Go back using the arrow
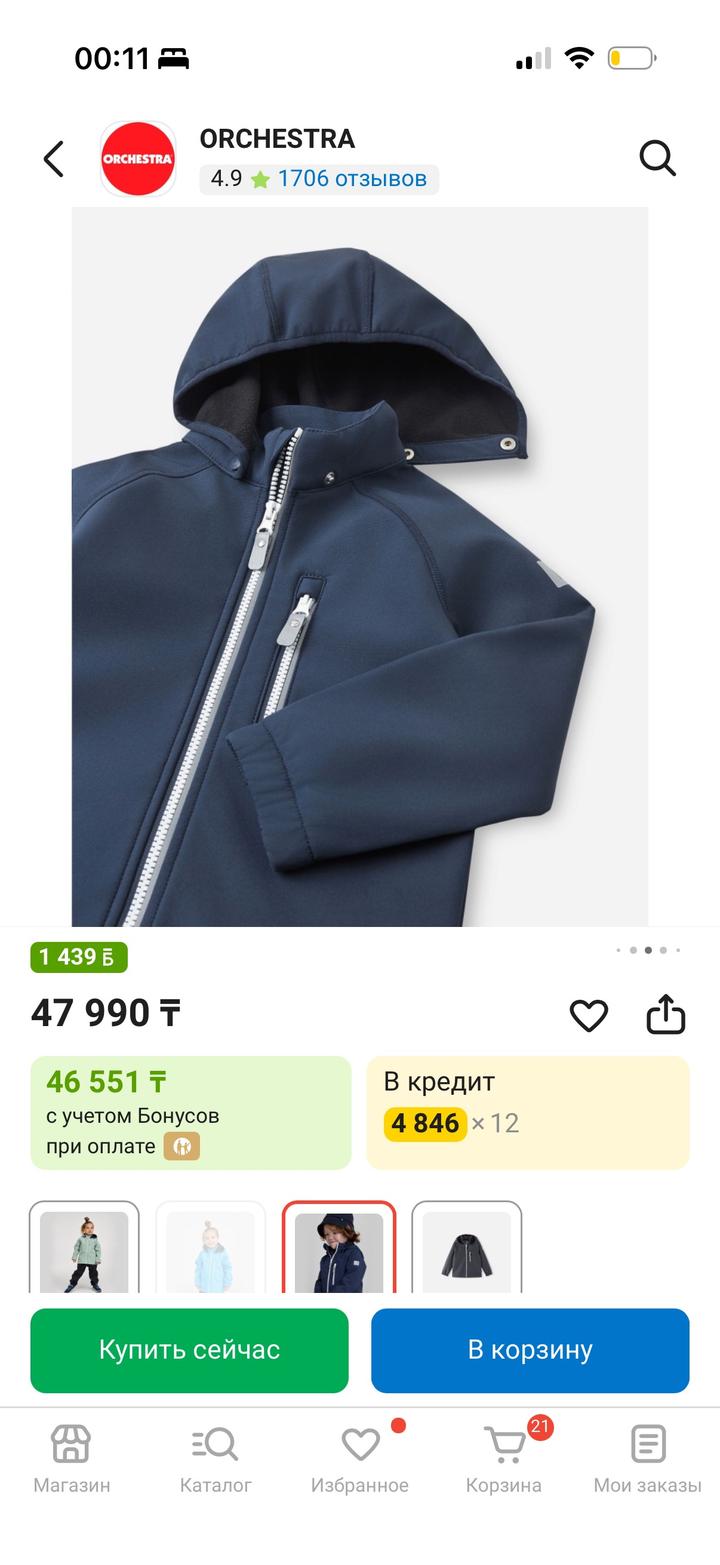720x1565 pixels. [x=54, y=159]
